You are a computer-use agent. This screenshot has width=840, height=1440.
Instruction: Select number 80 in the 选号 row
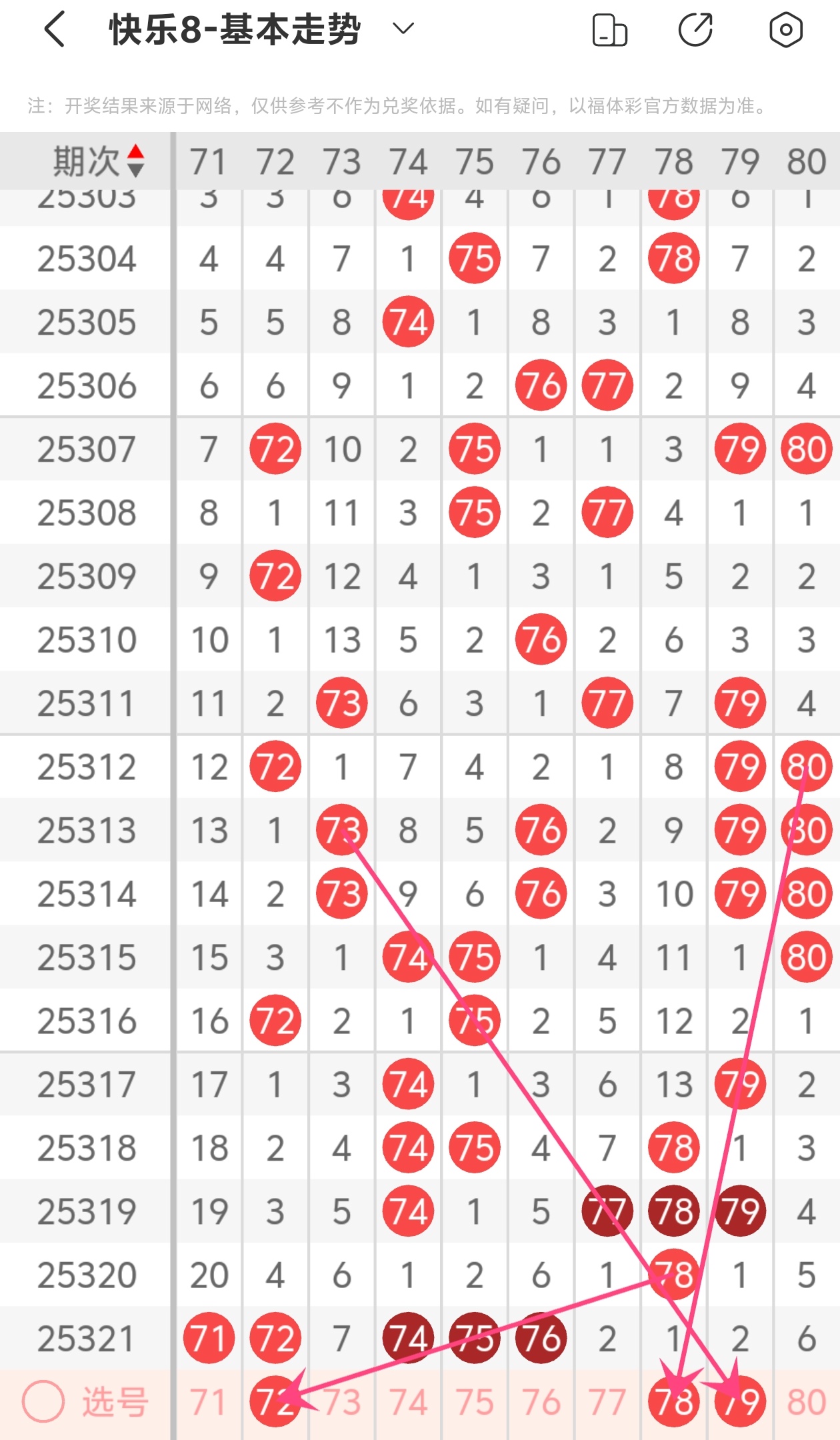click(x=807, y=1401)
